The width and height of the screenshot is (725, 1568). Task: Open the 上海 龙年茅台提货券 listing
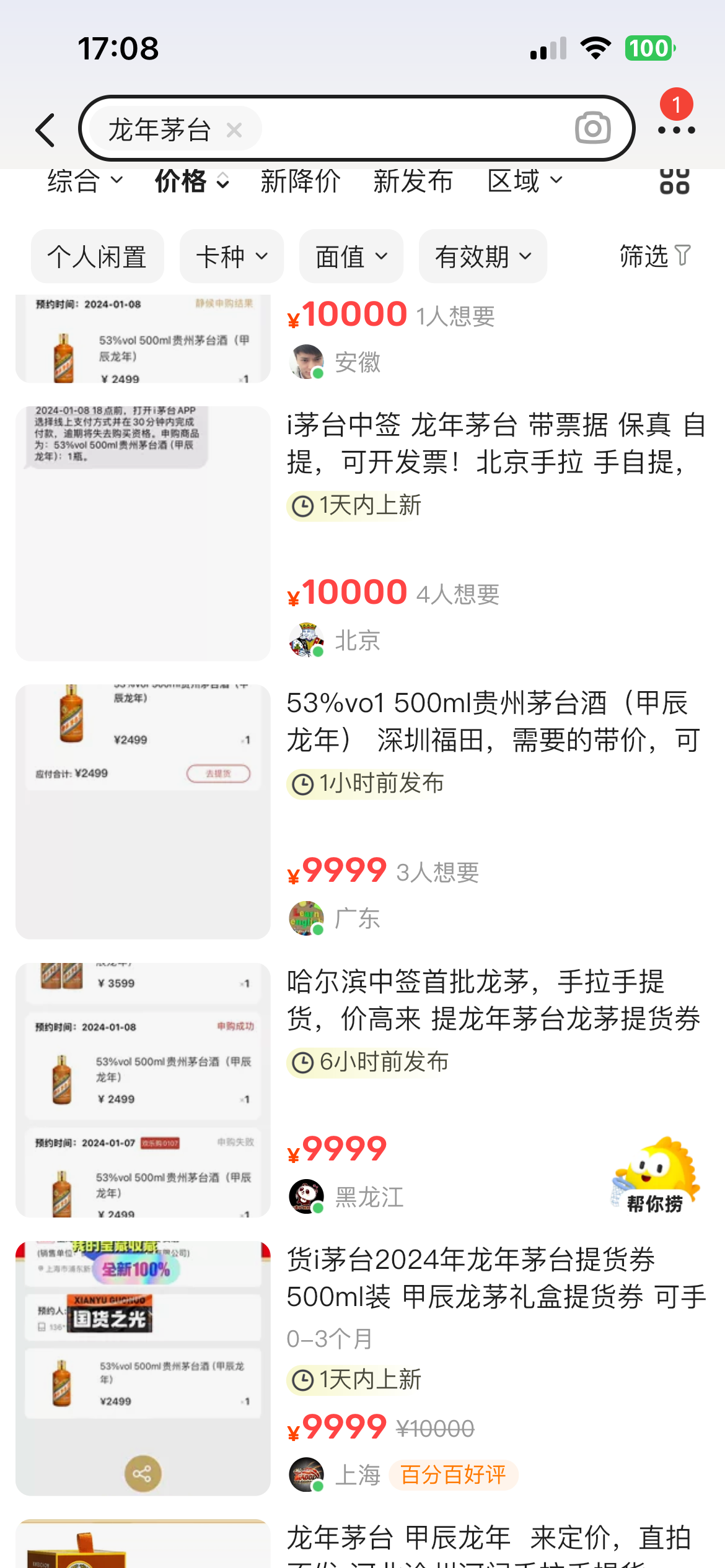click(494, 1278)
